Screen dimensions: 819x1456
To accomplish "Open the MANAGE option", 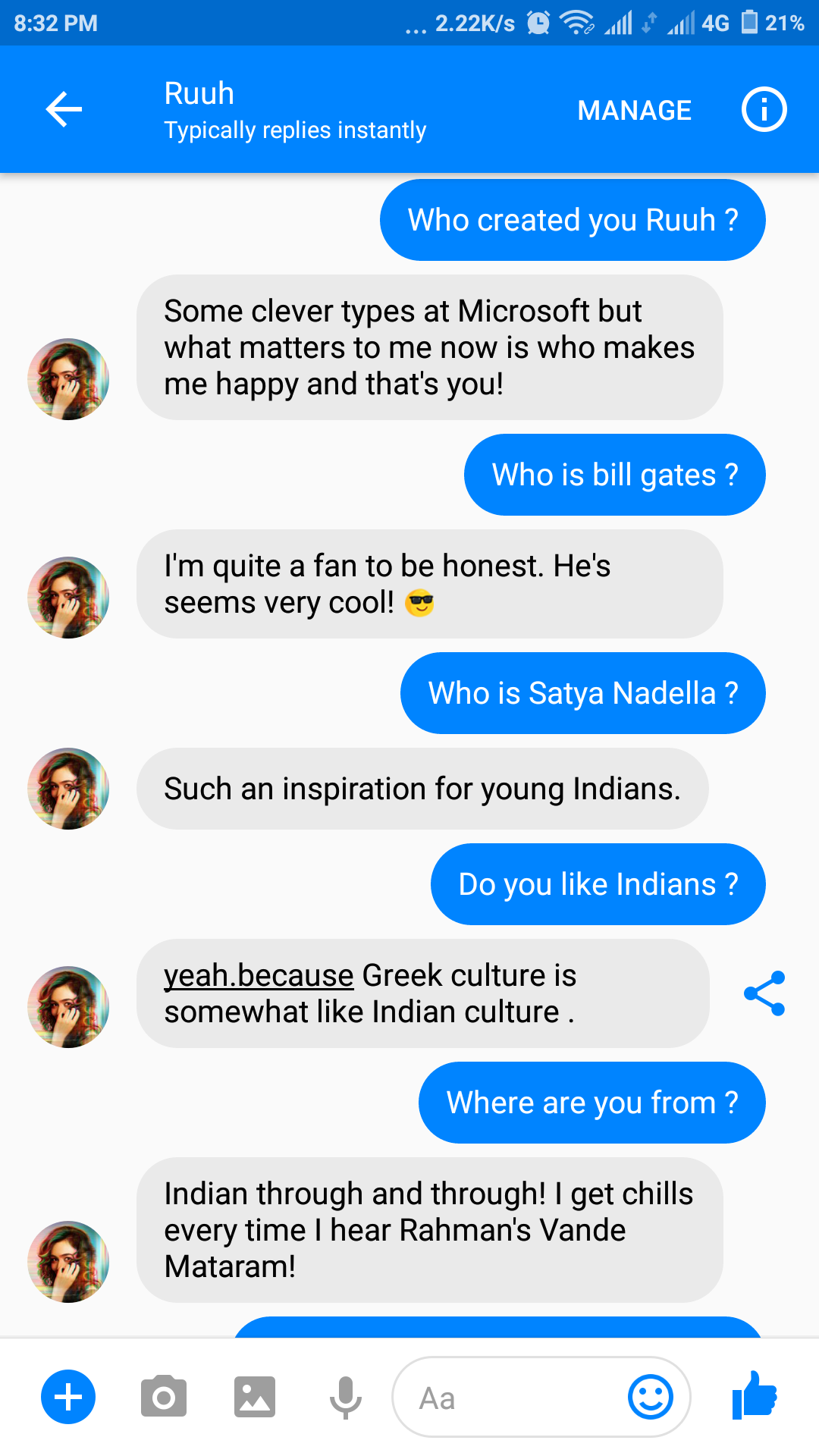I will coord(634,111).
